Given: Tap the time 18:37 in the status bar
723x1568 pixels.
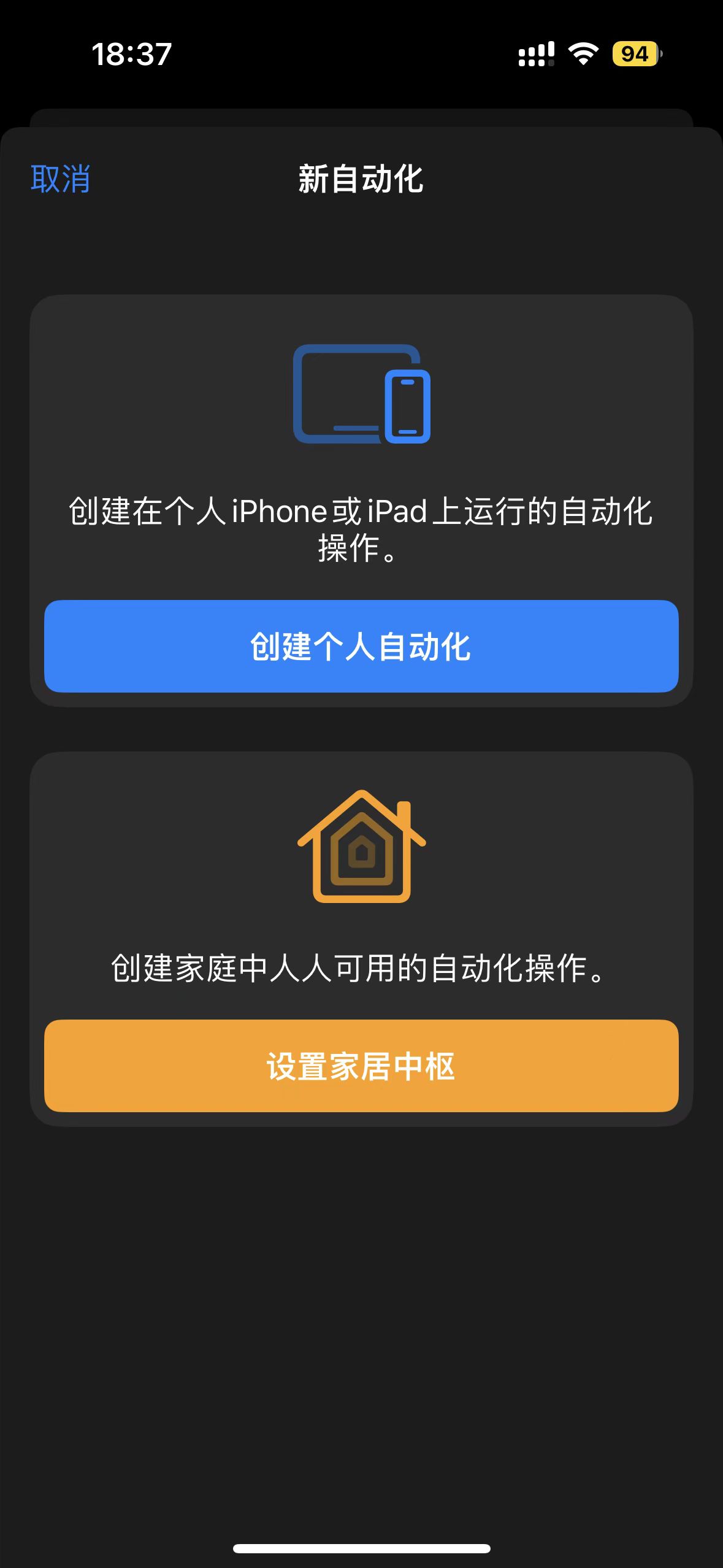Looking at the screenshot, I should 132,54.
